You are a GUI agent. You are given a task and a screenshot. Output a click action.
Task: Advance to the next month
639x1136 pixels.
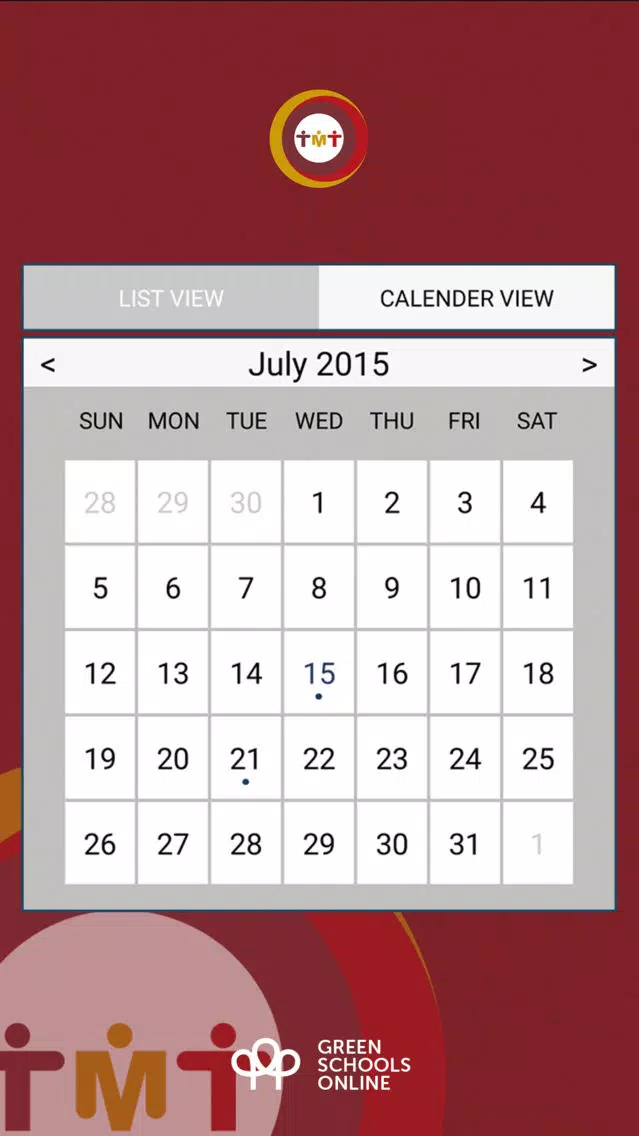pyautogui.click(x=590, y=364)
